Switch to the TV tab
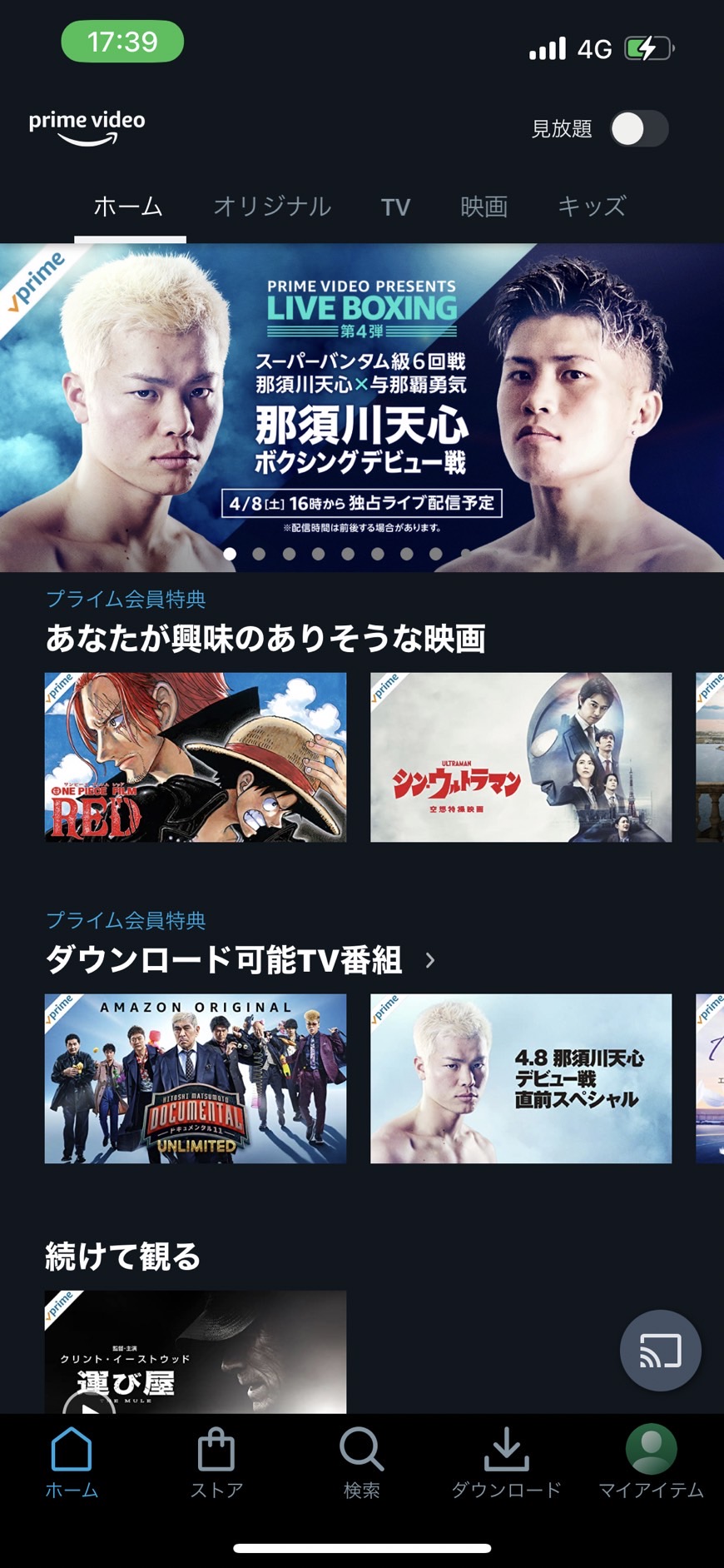 click(395, 207)
